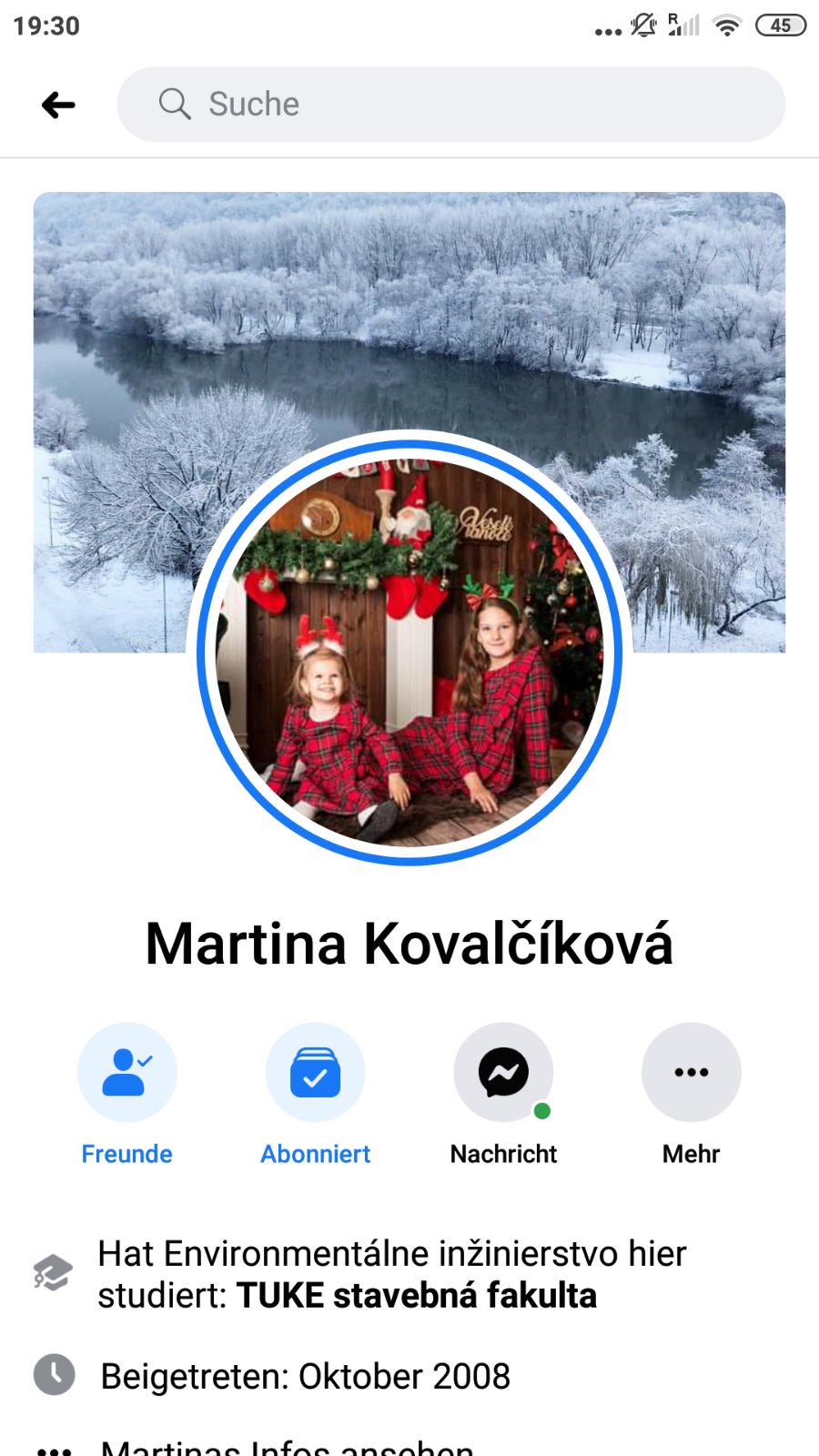The height and width of the screenshot is (1456, 819).
Task: View Martinas Infos ansehen
Action: [287, 1445]
